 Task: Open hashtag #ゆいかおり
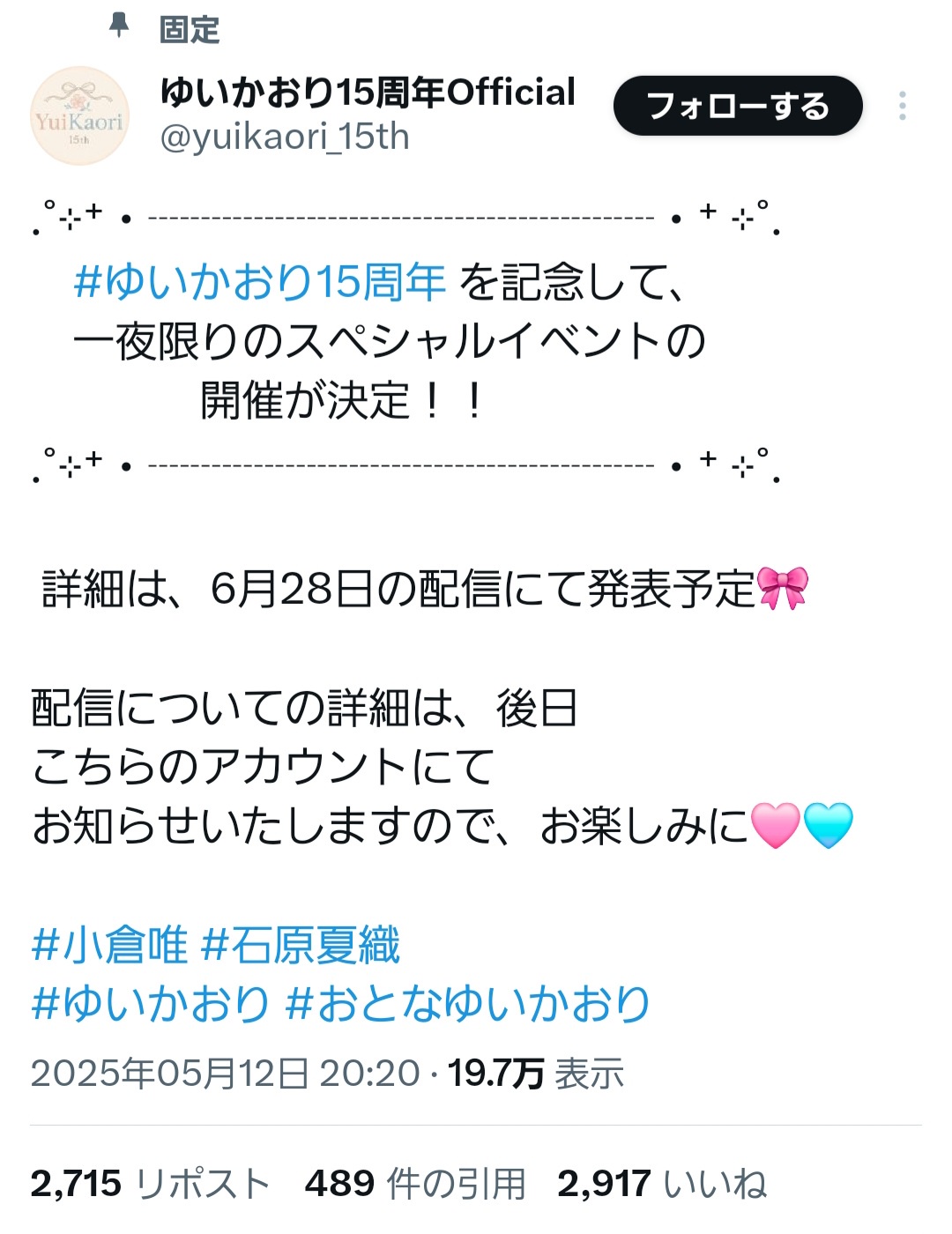150,1004
